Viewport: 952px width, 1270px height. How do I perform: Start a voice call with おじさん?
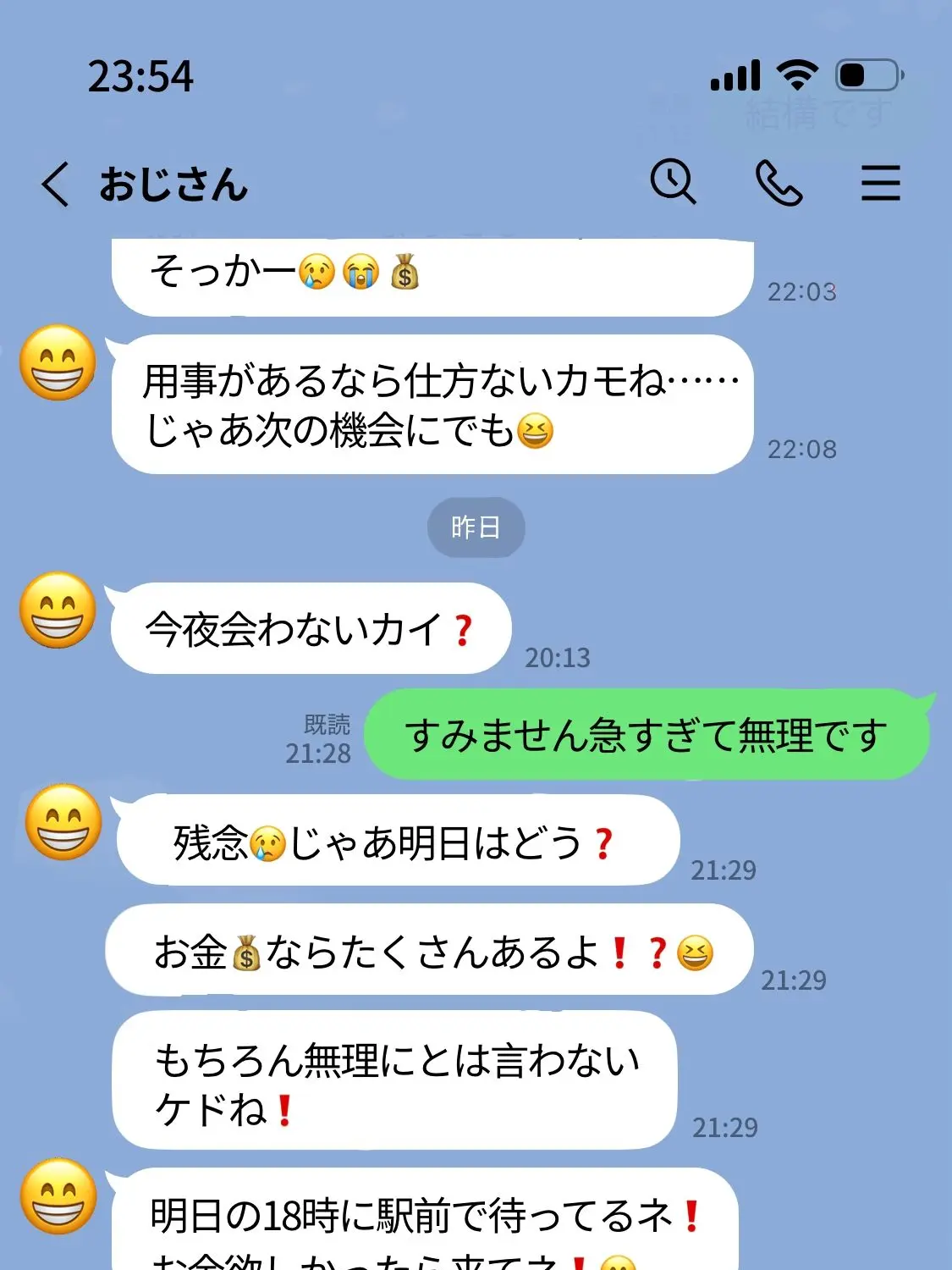click(779, 183)
